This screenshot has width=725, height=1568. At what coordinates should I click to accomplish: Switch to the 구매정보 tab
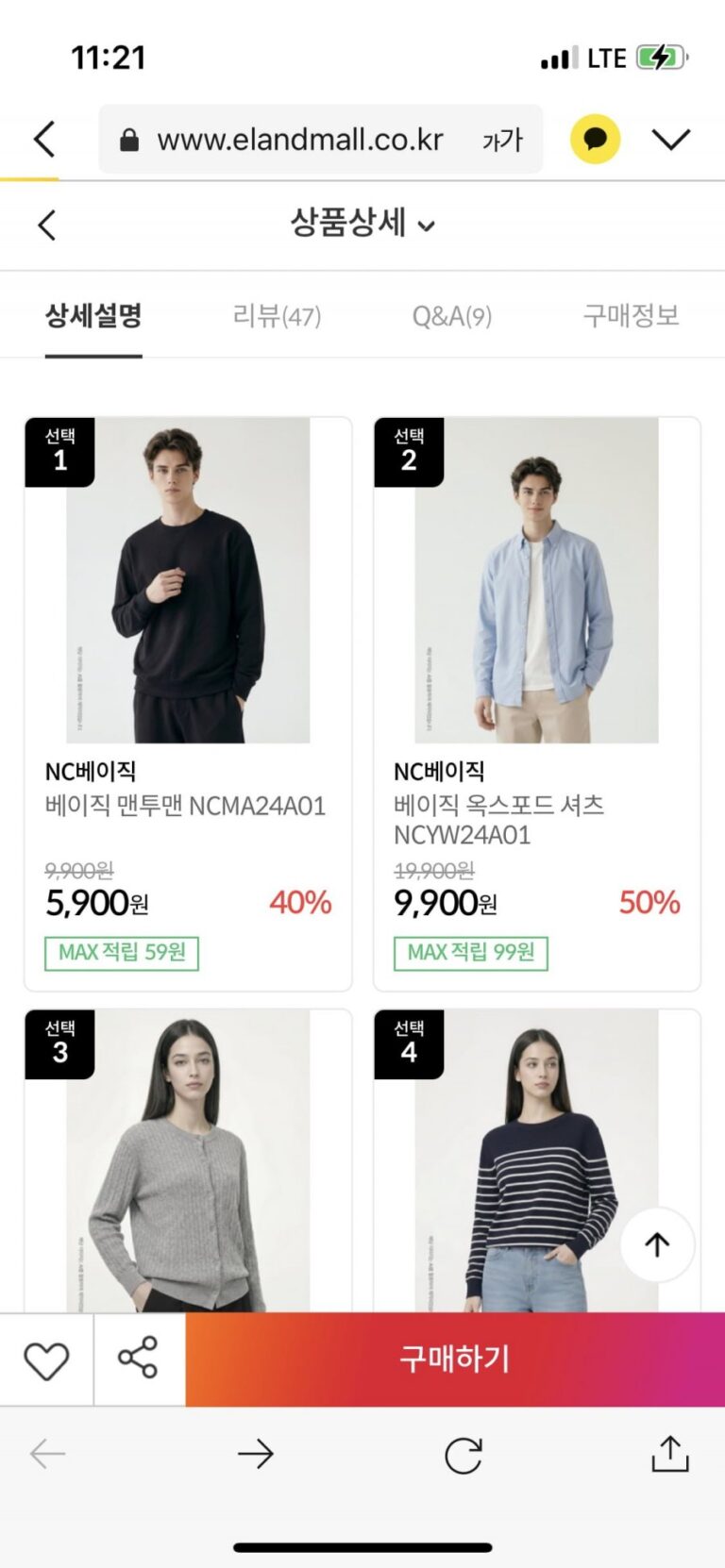pos(631,315)
